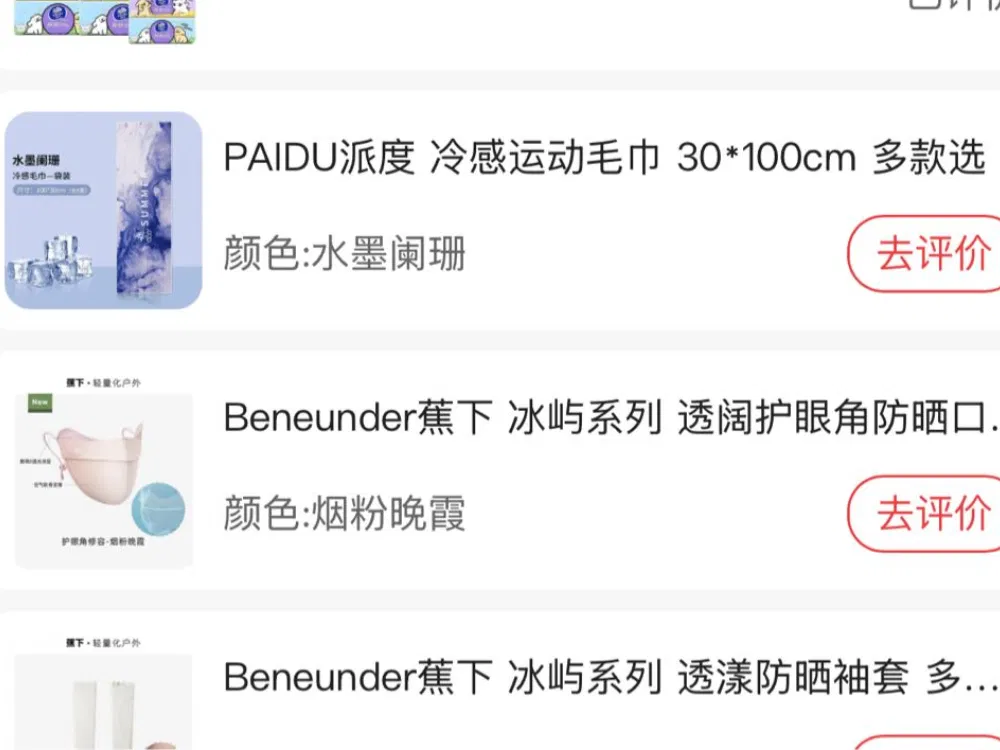Open Beneunder 透漾防晒袖套 product image
This screenshot has width=1000, height=750.
tap(103, 695)
